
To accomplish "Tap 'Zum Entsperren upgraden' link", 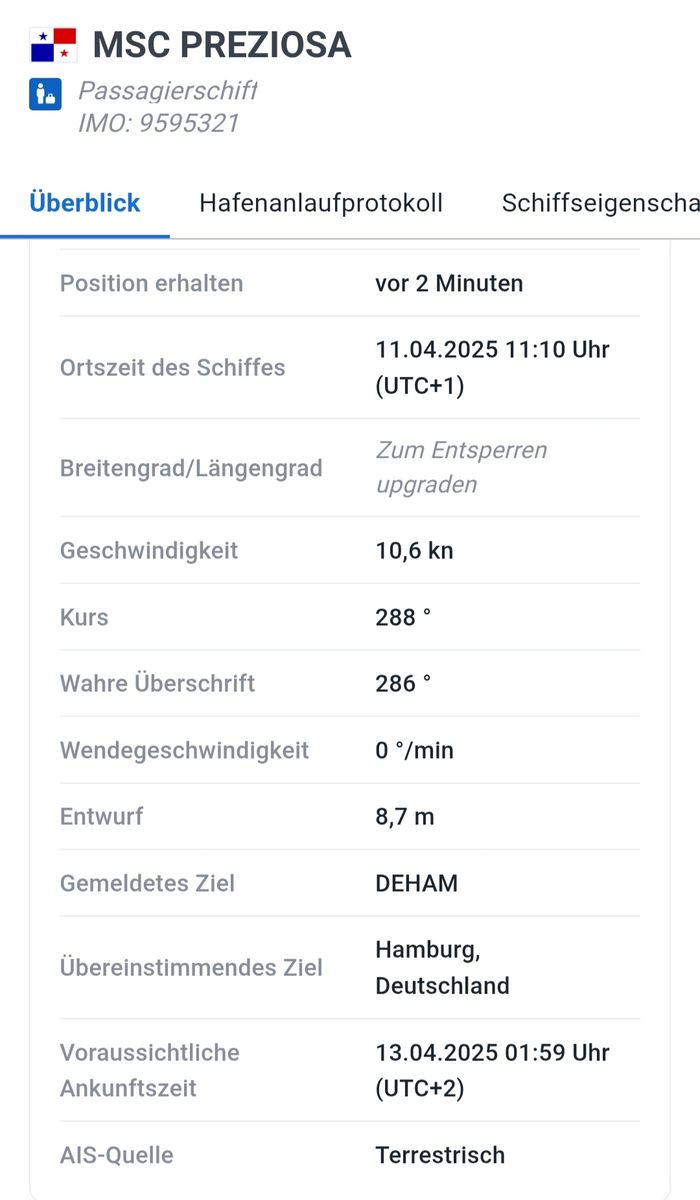I will point(461,467).
